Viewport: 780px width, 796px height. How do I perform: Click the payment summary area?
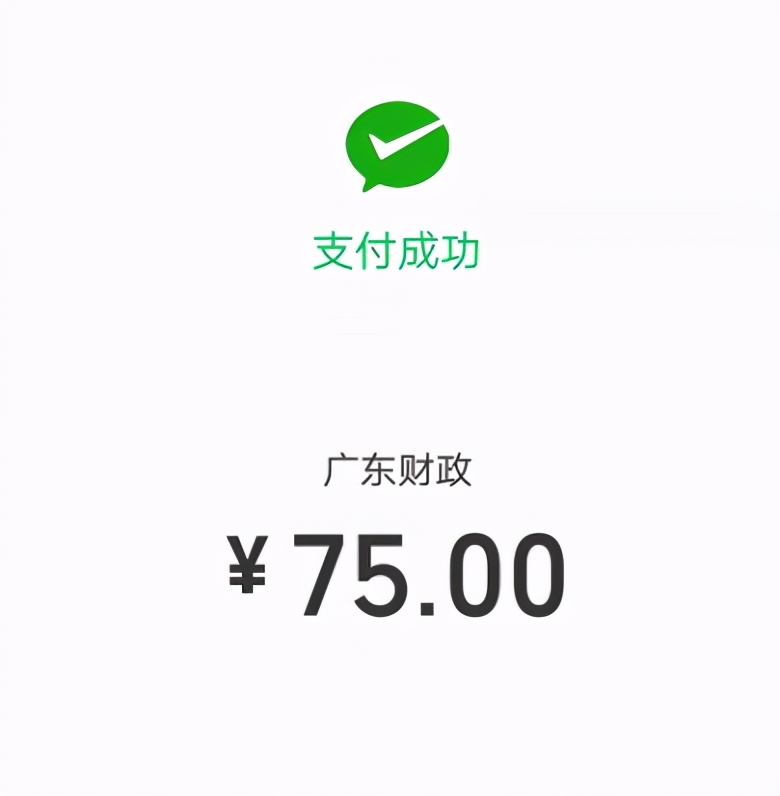pyautogui.click(x=398, y=520)
